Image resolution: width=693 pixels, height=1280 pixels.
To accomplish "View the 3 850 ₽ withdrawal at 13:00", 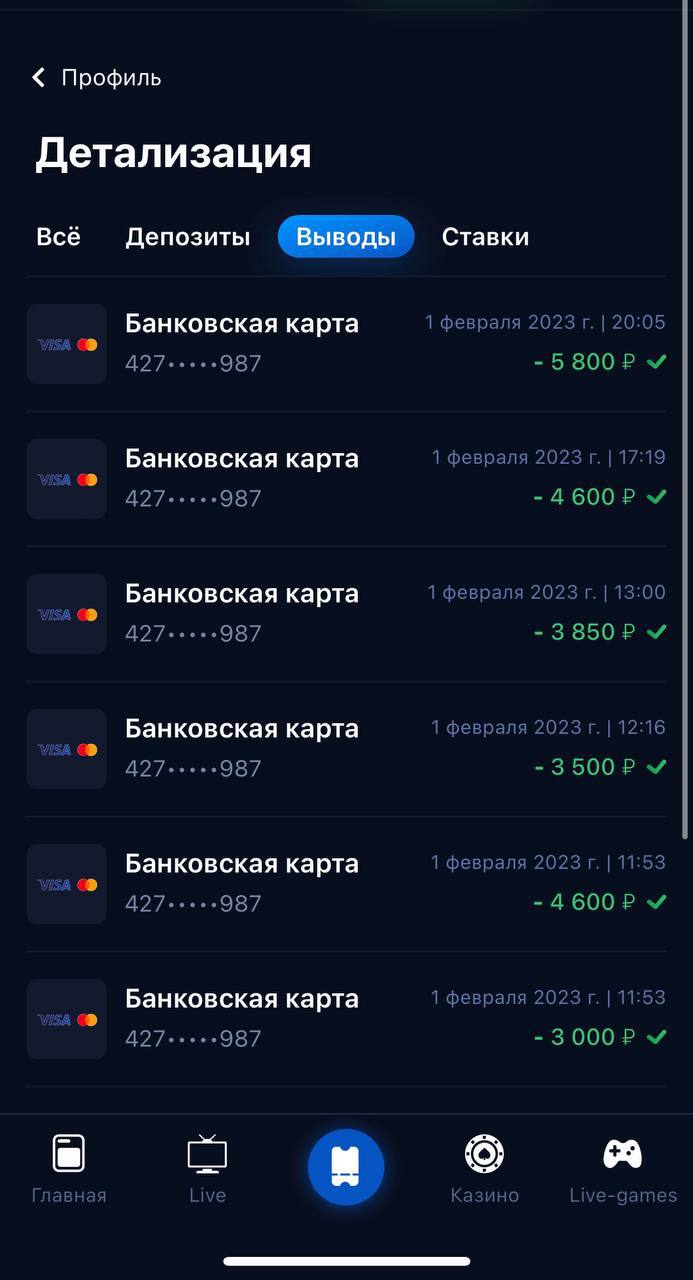I will [346, 613].
